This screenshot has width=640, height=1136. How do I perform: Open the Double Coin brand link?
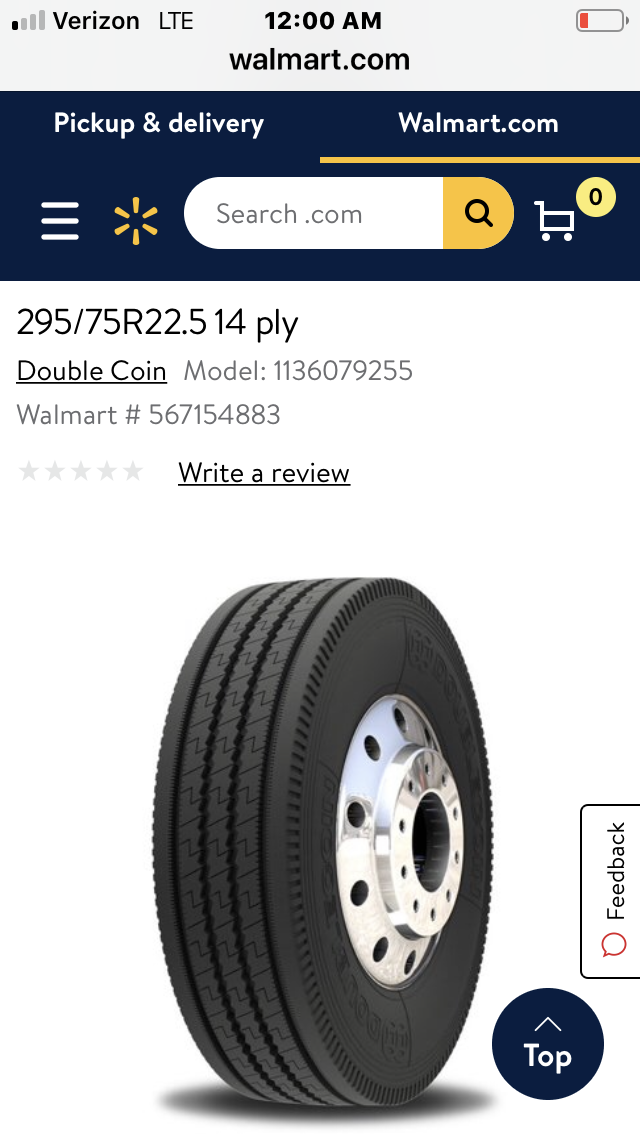tap(92, 371)
